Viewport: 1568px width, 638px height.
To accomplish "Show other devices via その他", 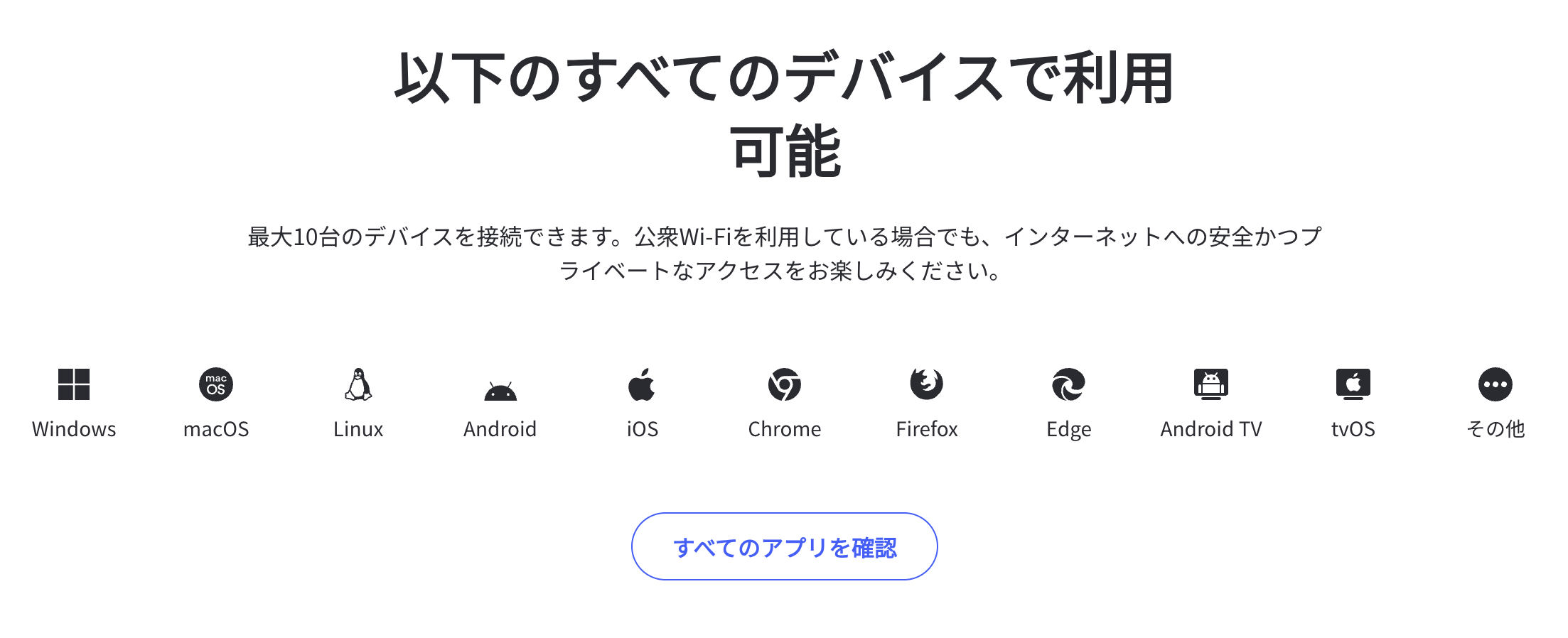I will click(x=1495, y=403).
